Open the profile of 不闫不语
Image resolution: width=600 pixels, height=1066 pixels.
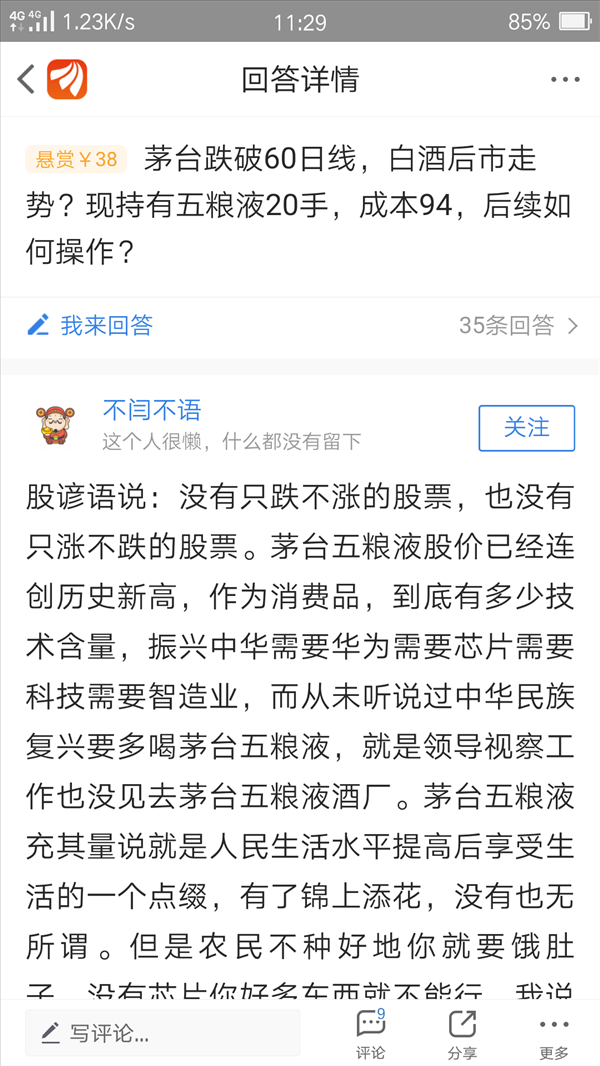pos(152,410)
